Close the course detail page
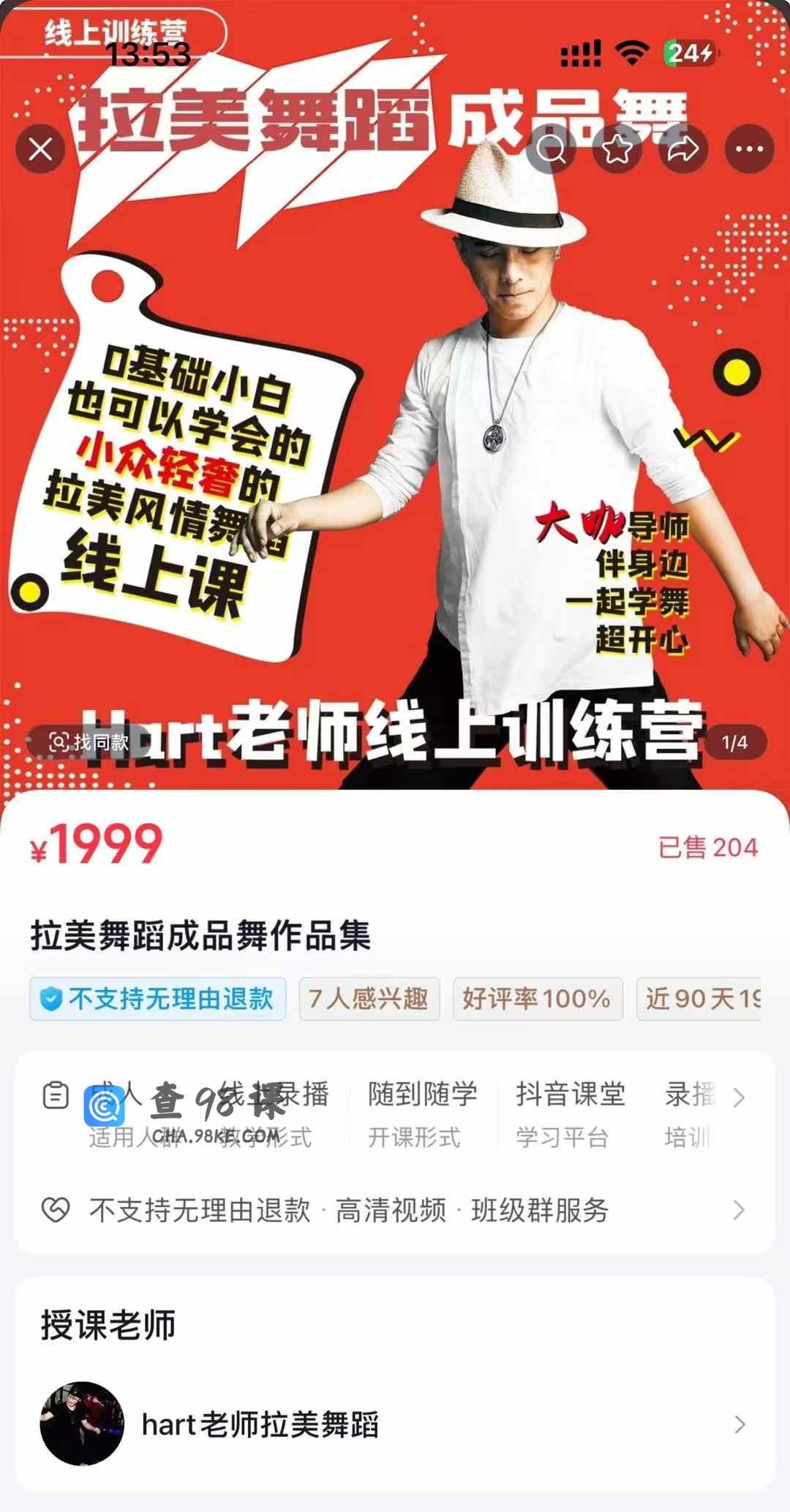The width and height of the screenshot is (790, 1512). click(x=40, y=149)
